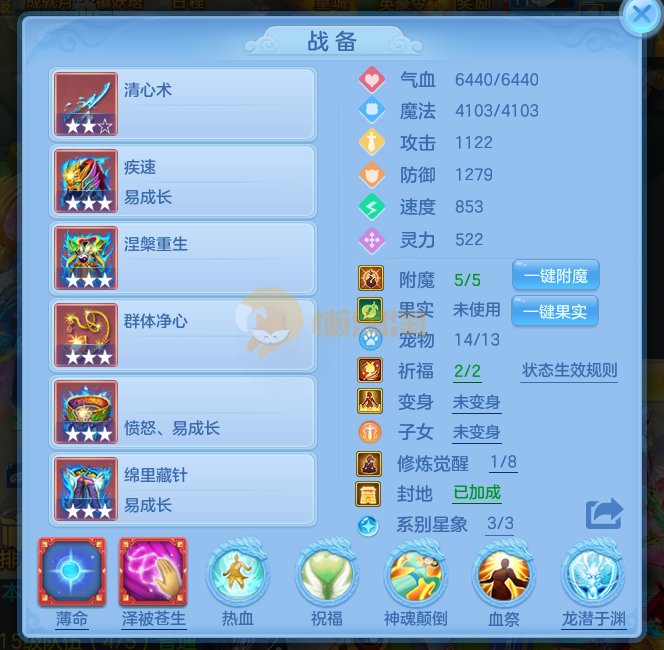The width and height of the screenshot is (664, 650).
Task: Open the 变身 未变身 link
Action: 476,402
